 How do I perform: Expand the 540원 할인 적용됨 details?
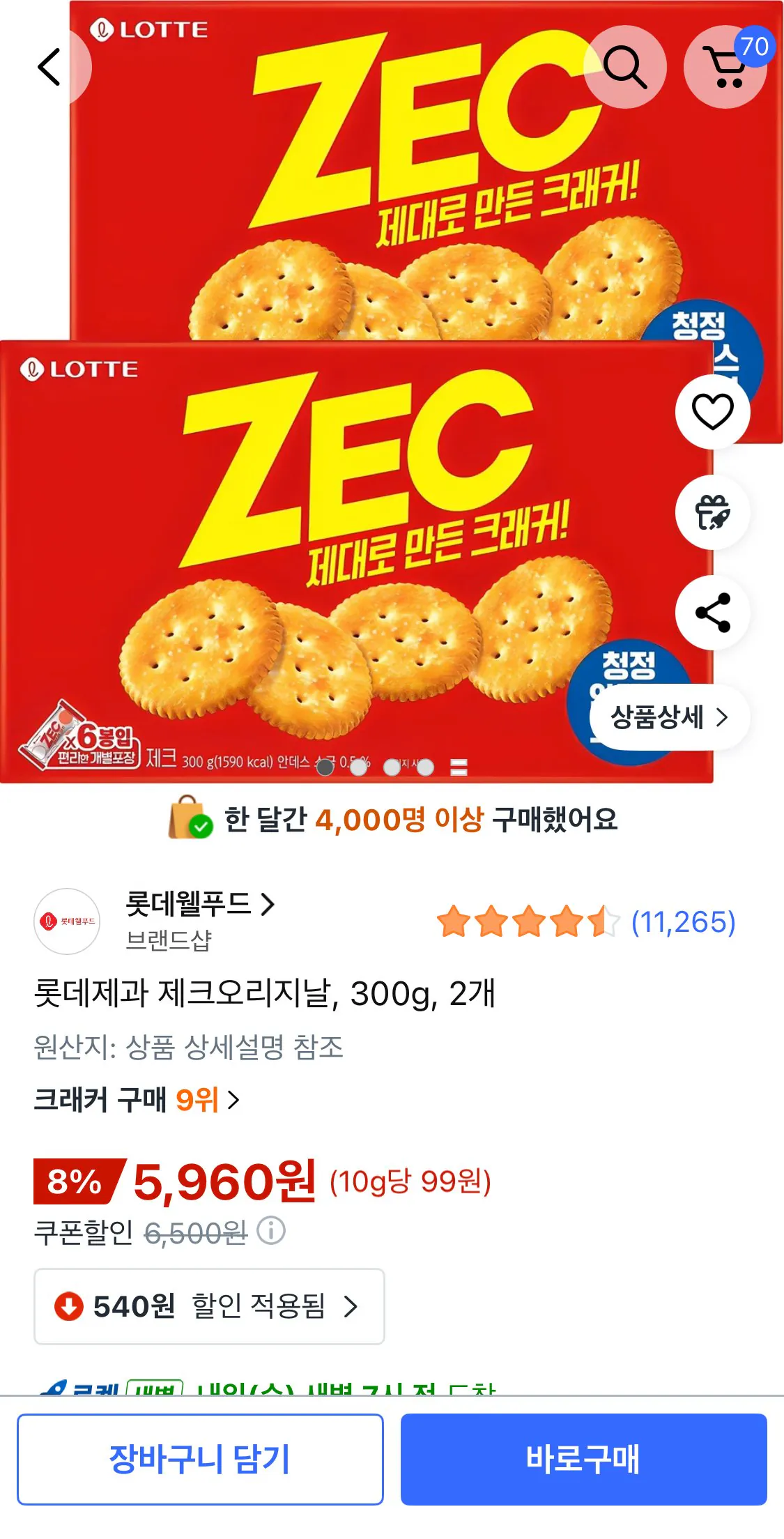pyautogui.click(x=207, y=1306)
